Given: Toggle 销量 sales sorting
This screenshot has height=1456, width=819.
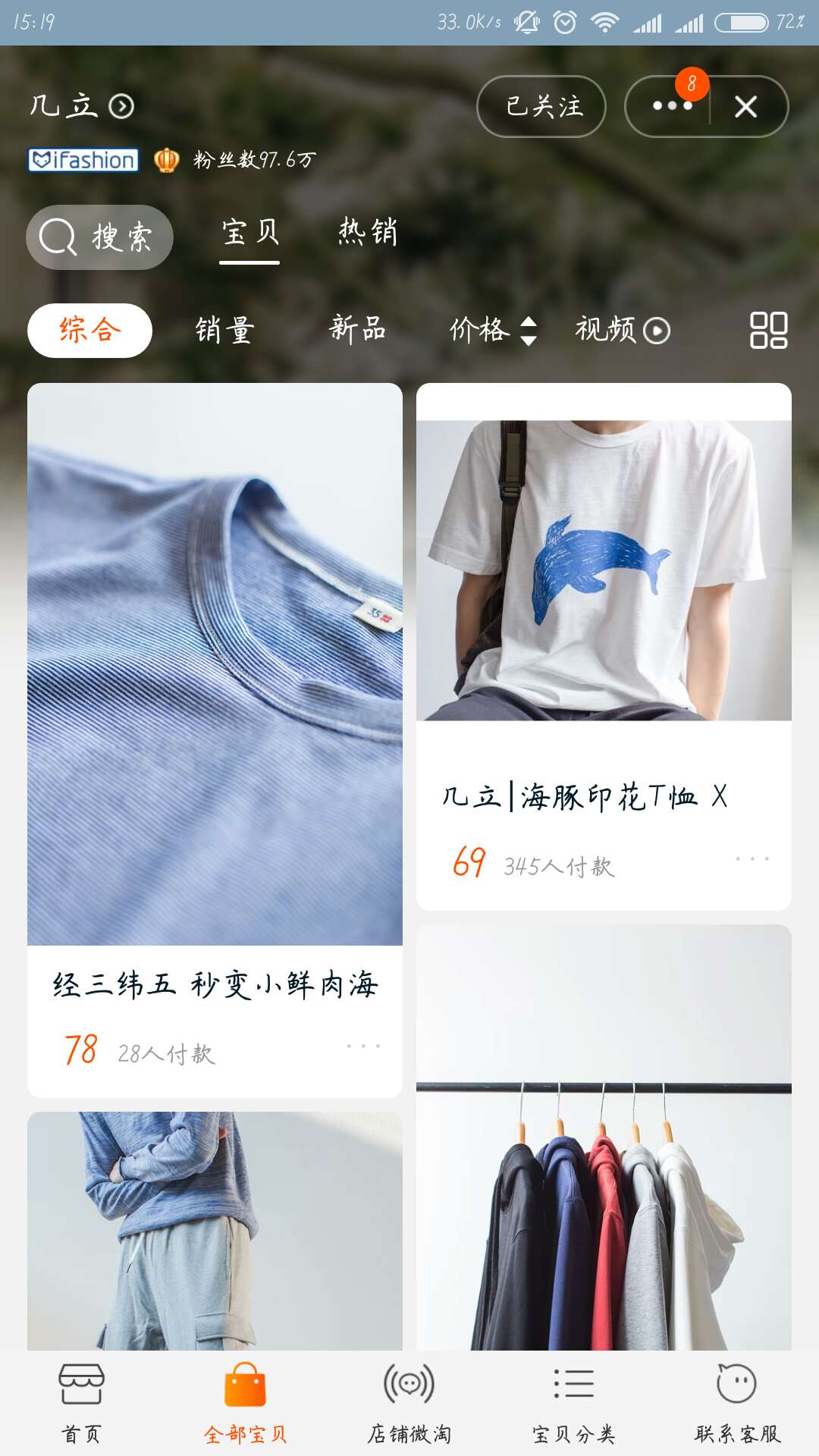Looking at the screenshot, I should (x=224, y=329).
